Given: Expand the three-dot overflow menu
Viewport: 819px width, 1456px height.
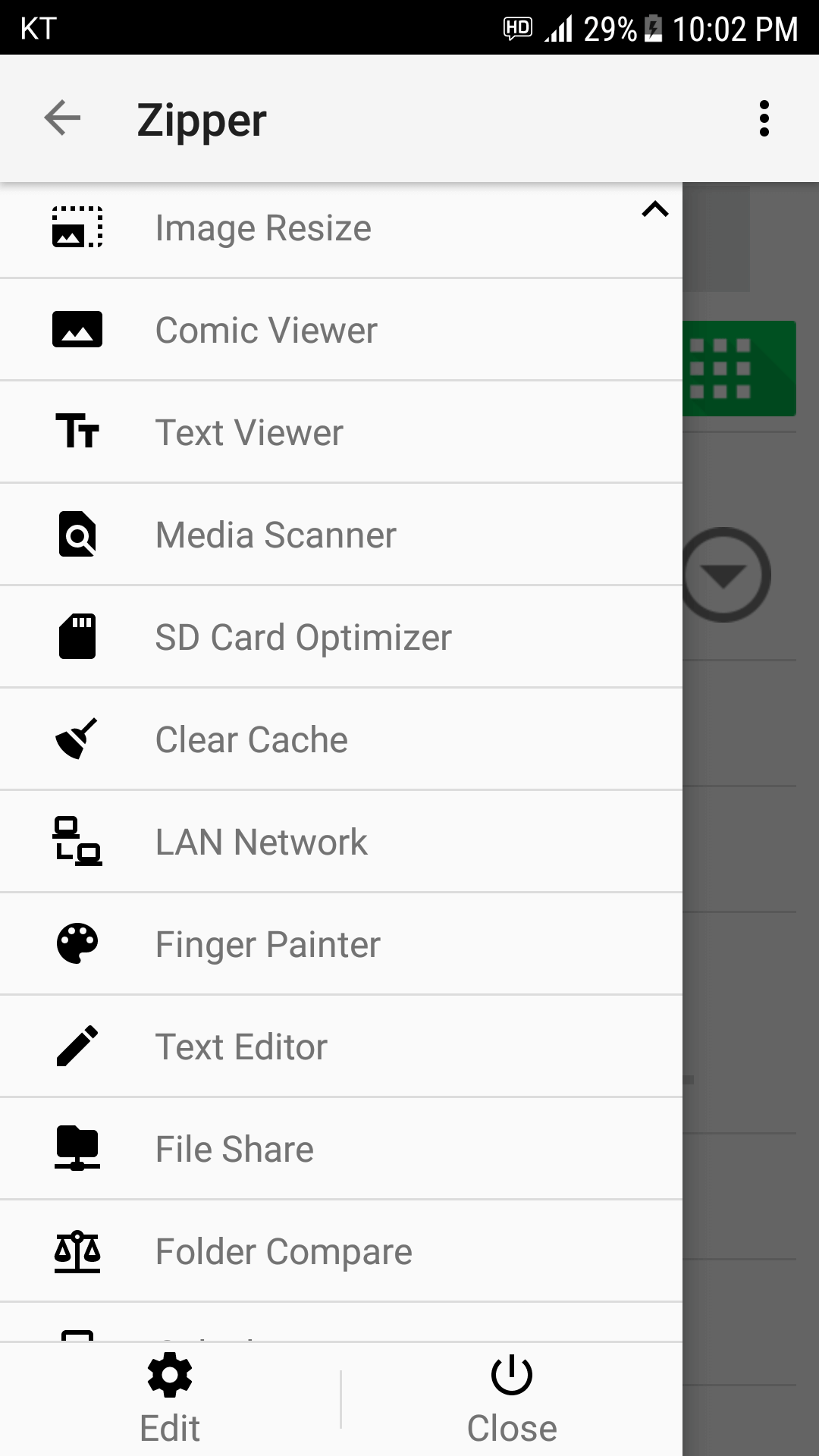Looking at the screenshot, I should pos(764,119).
